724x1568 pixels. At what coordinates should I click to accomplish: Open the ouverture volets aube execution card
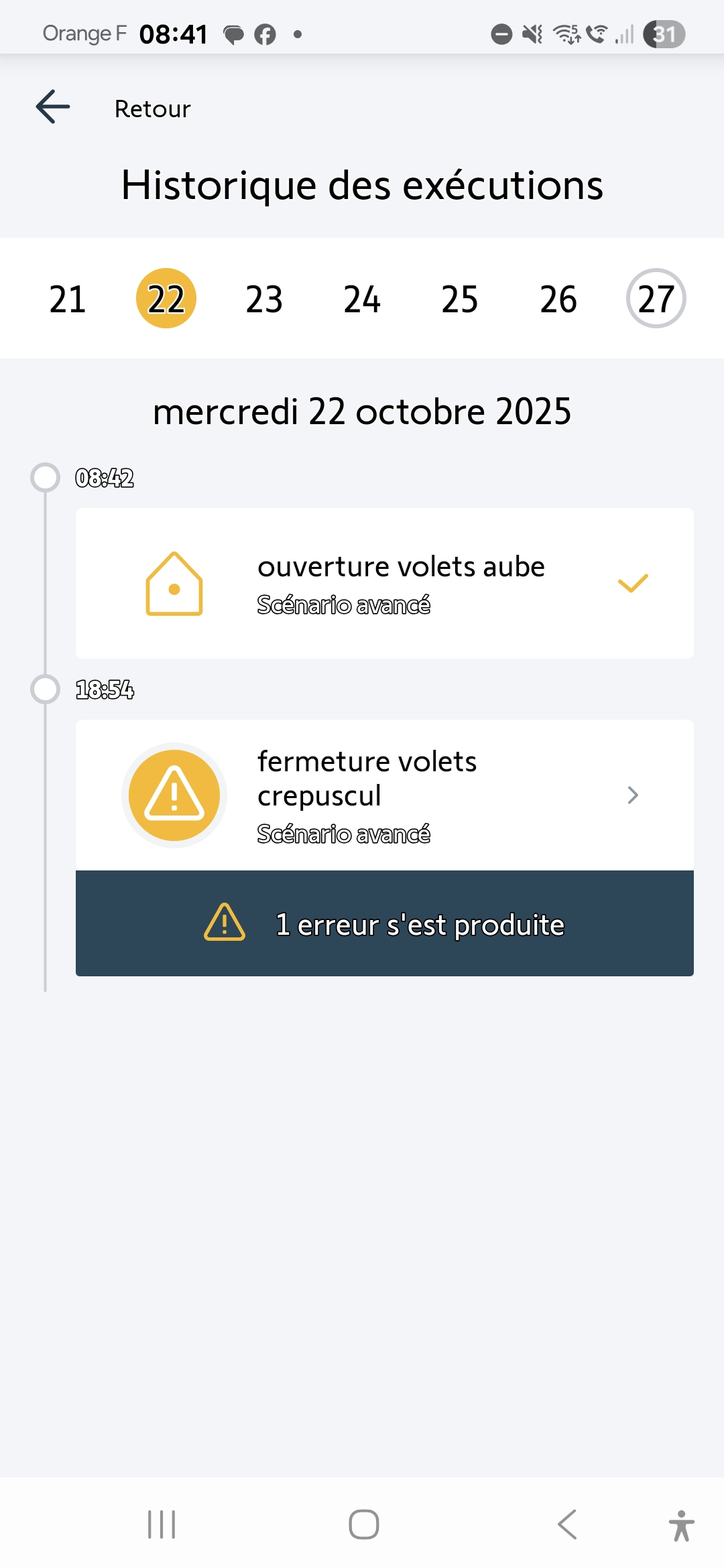point(384,583)
